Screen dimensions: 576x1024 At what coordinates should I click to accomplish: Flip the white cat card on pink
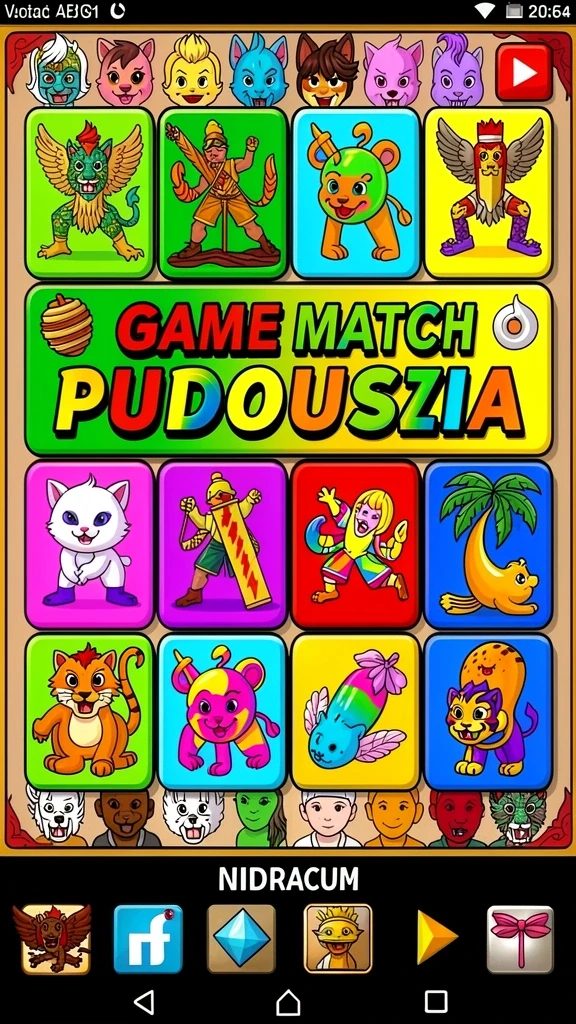(x=89, y=545)
